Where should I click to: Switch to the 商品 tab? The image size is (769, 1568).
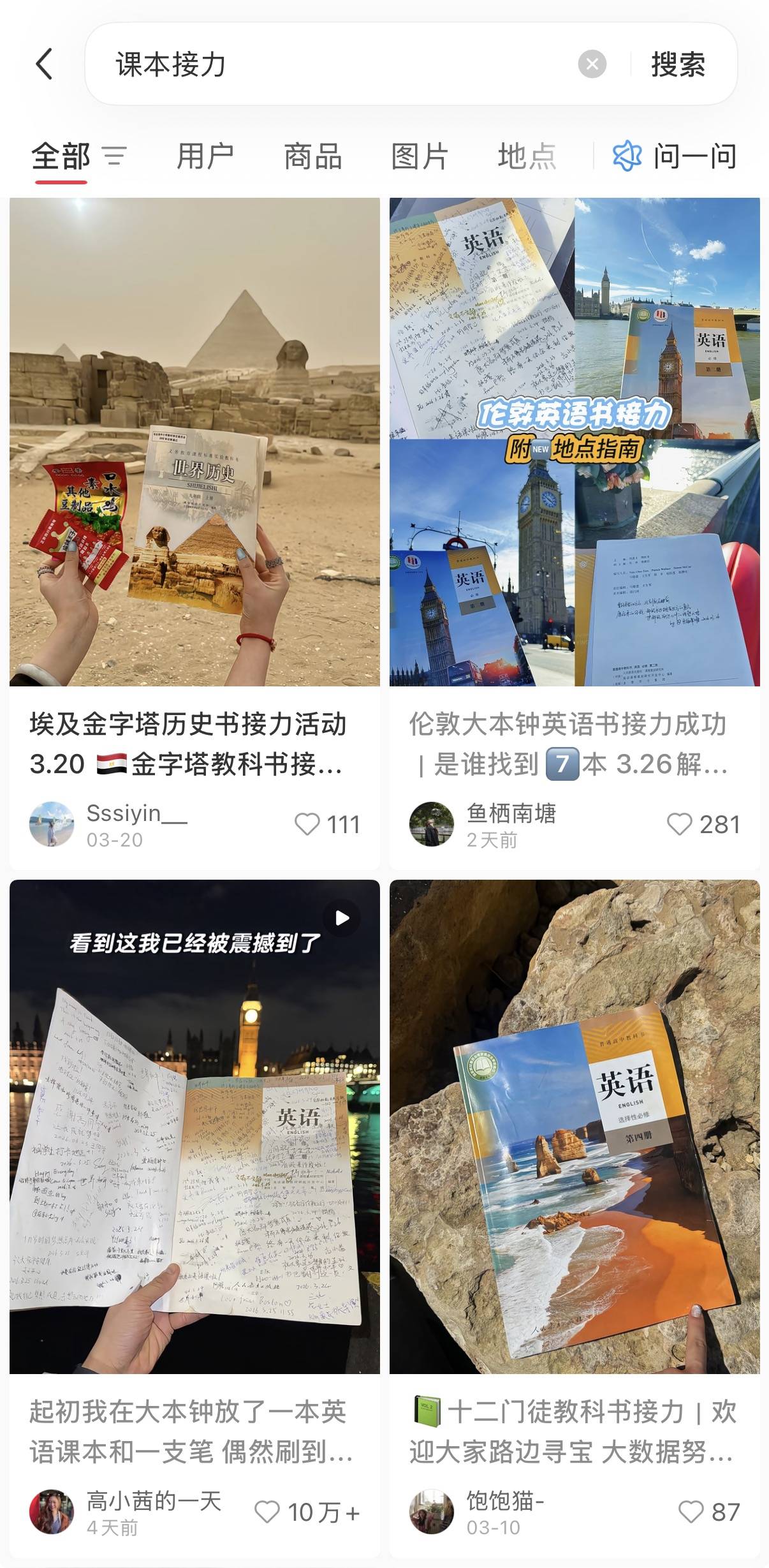(x=312, y=157)
